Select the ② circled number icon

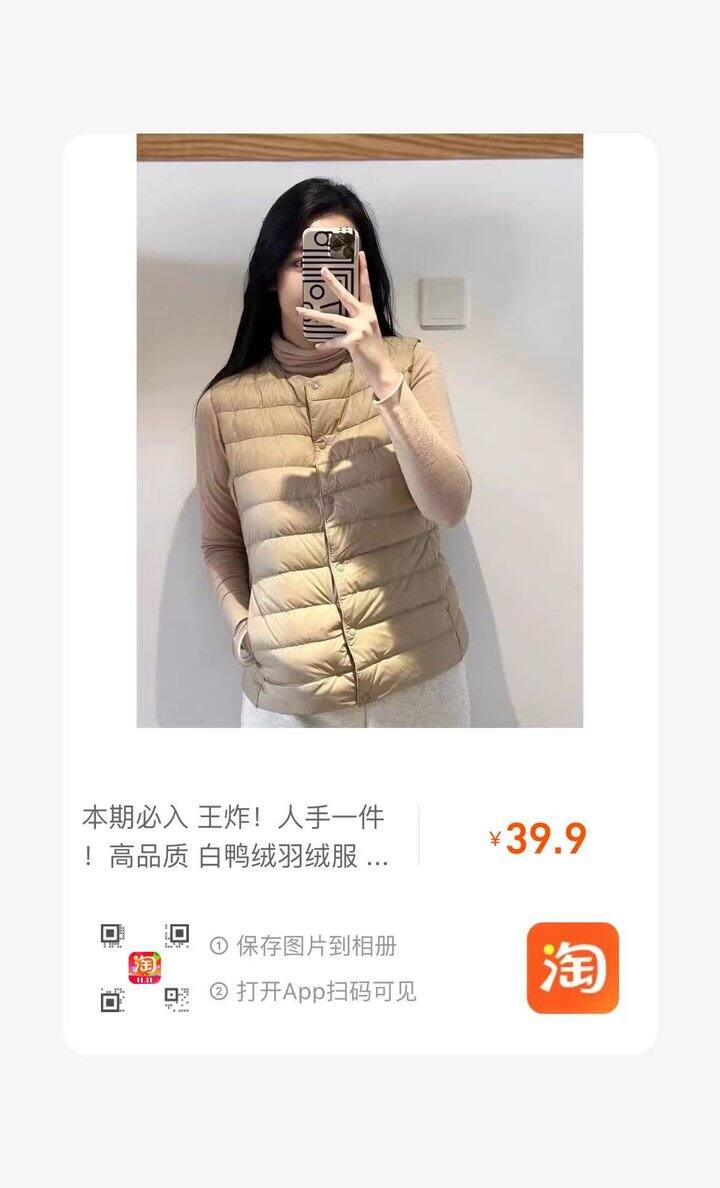point(220,991)
